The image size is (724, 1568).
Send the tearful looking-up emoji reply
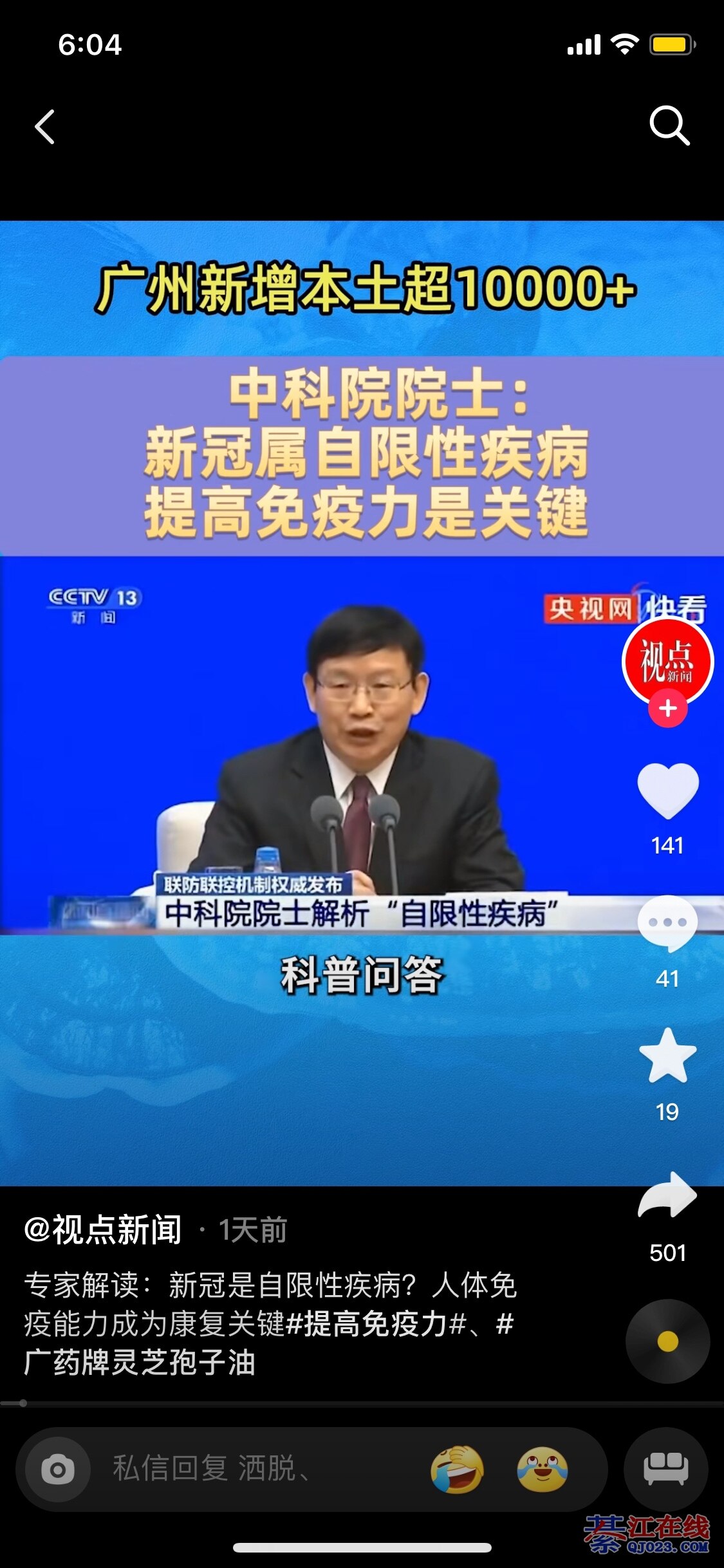[x=543, y=1470]
